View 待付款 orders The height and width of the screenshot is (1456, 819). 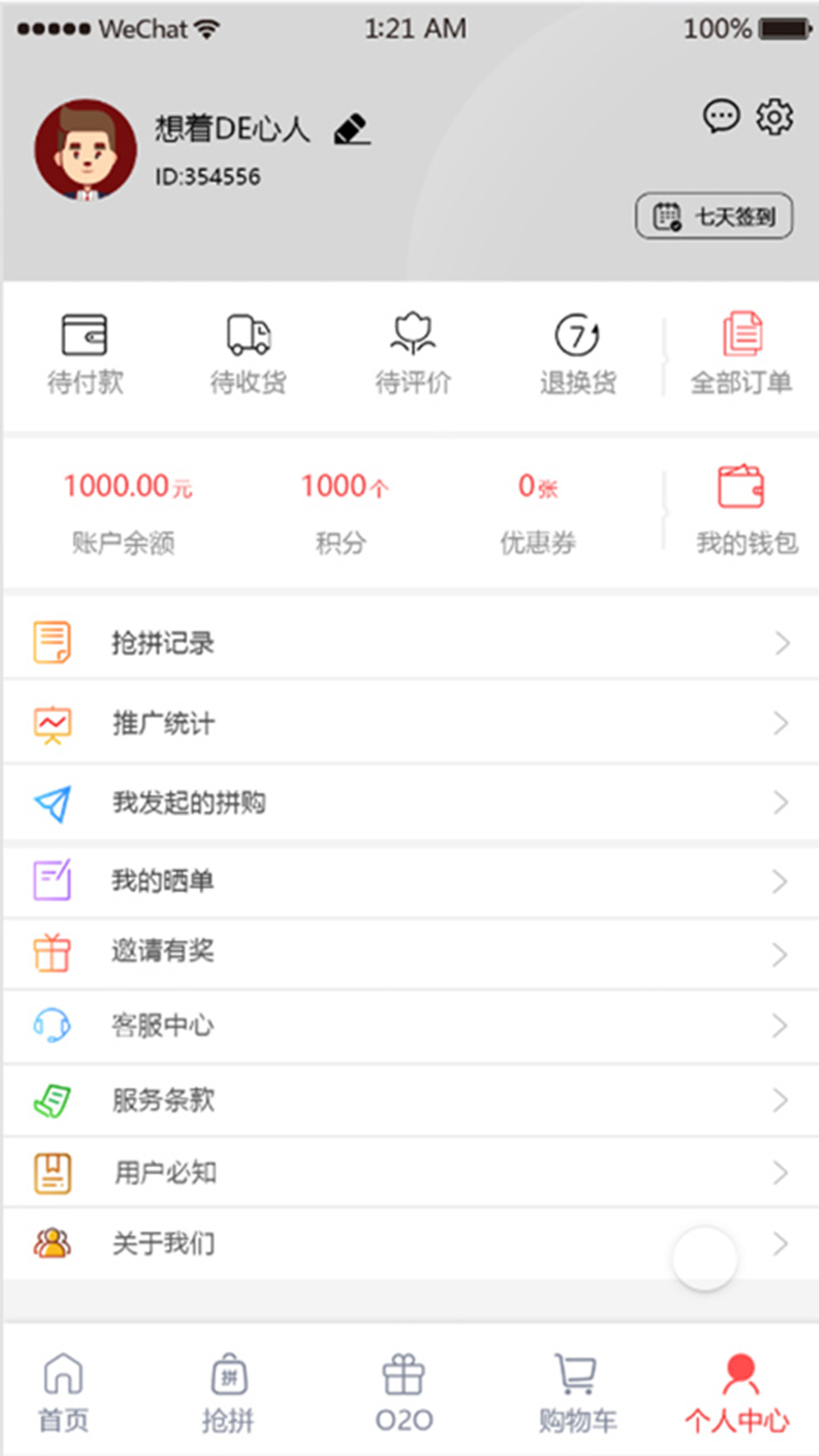[x=85, y=355]
